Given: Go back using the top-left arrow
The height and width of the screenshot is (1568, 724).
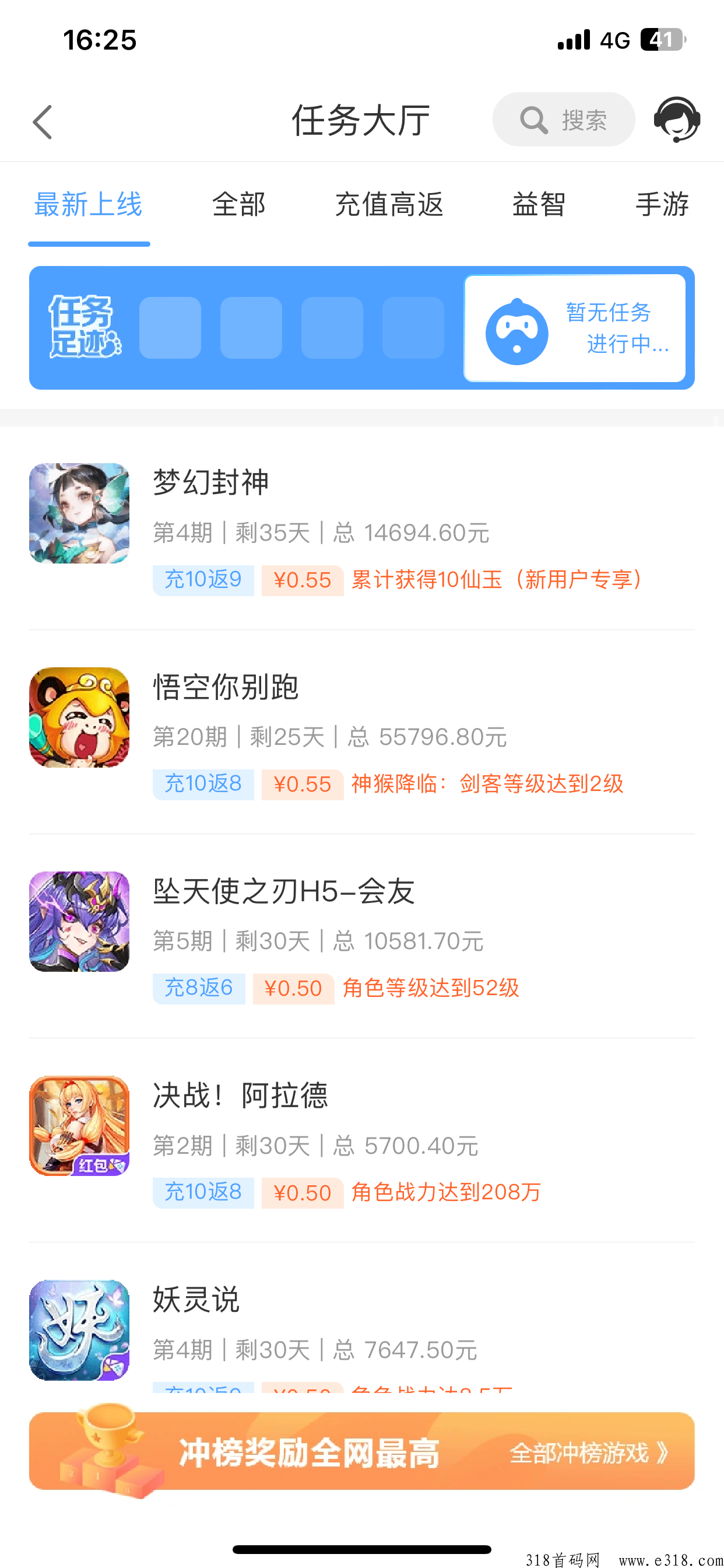Looking at the screenshot, I should click(43, 122).
